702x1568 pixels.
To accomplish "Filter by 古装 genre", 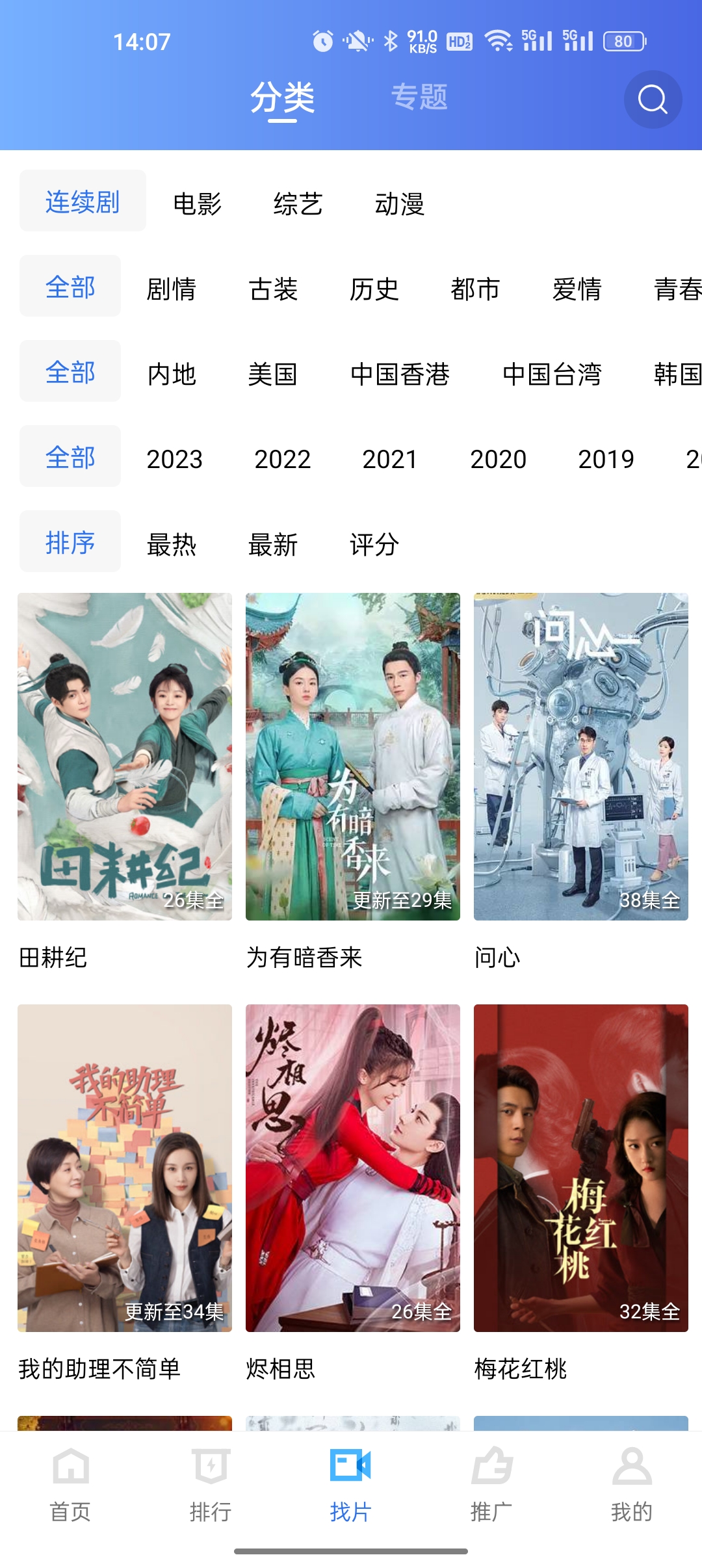I will click(273, 289).
